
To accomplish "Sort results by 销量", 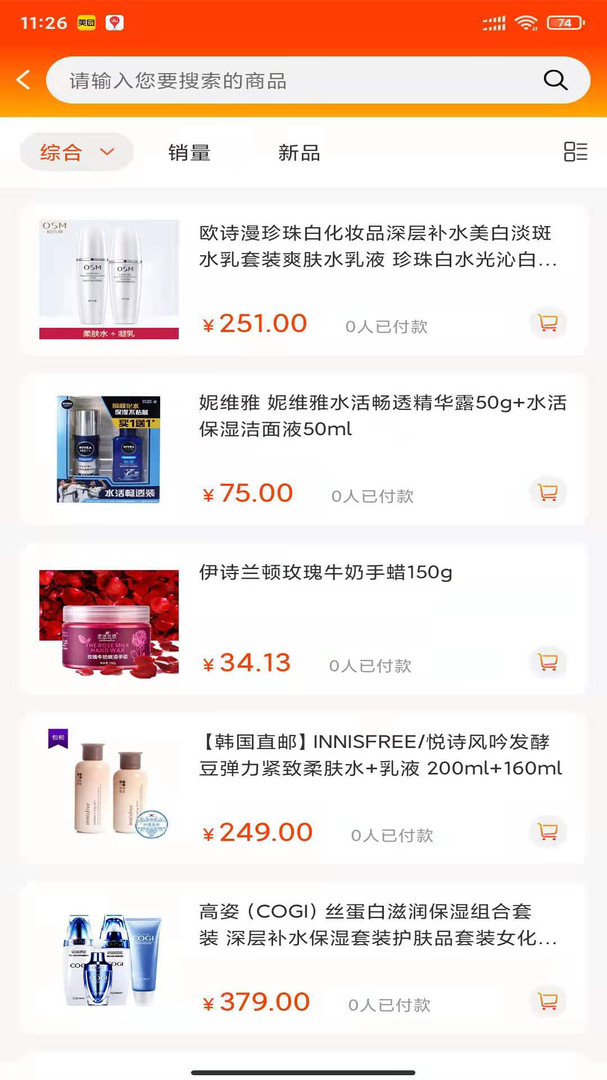I will tap(189, 152).
